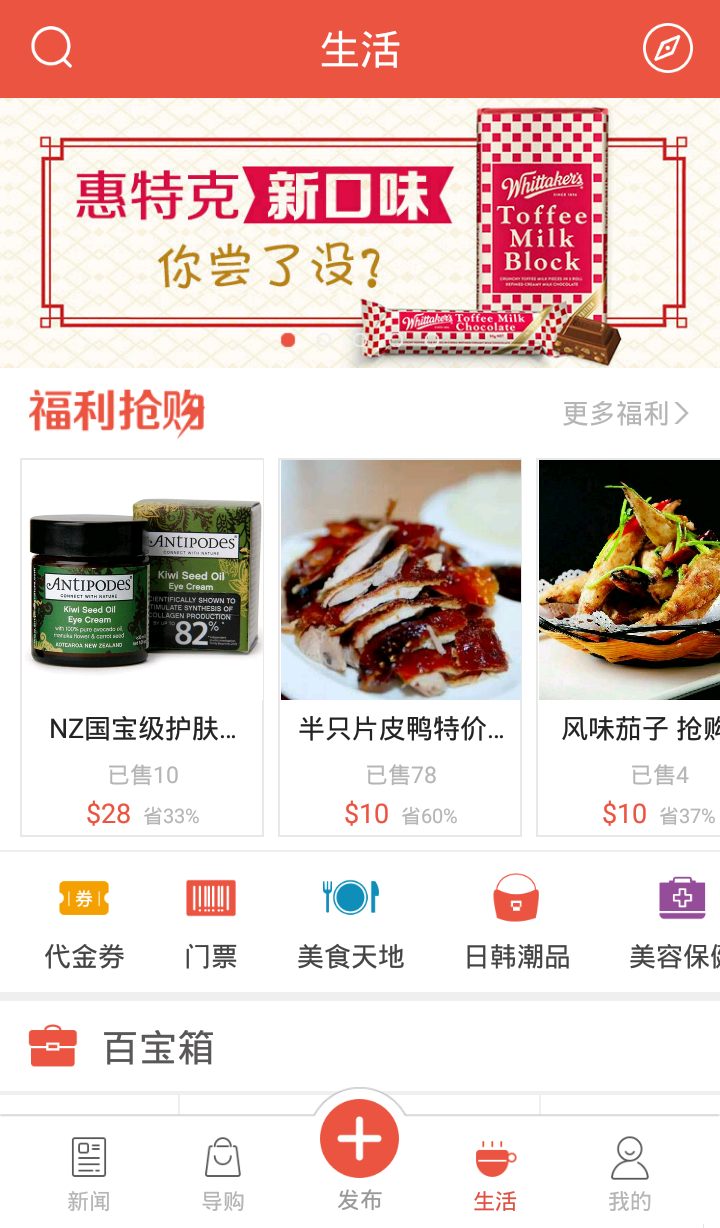
Task: Tap the $28 price on the skincare deal
Action: click(108, 813)
